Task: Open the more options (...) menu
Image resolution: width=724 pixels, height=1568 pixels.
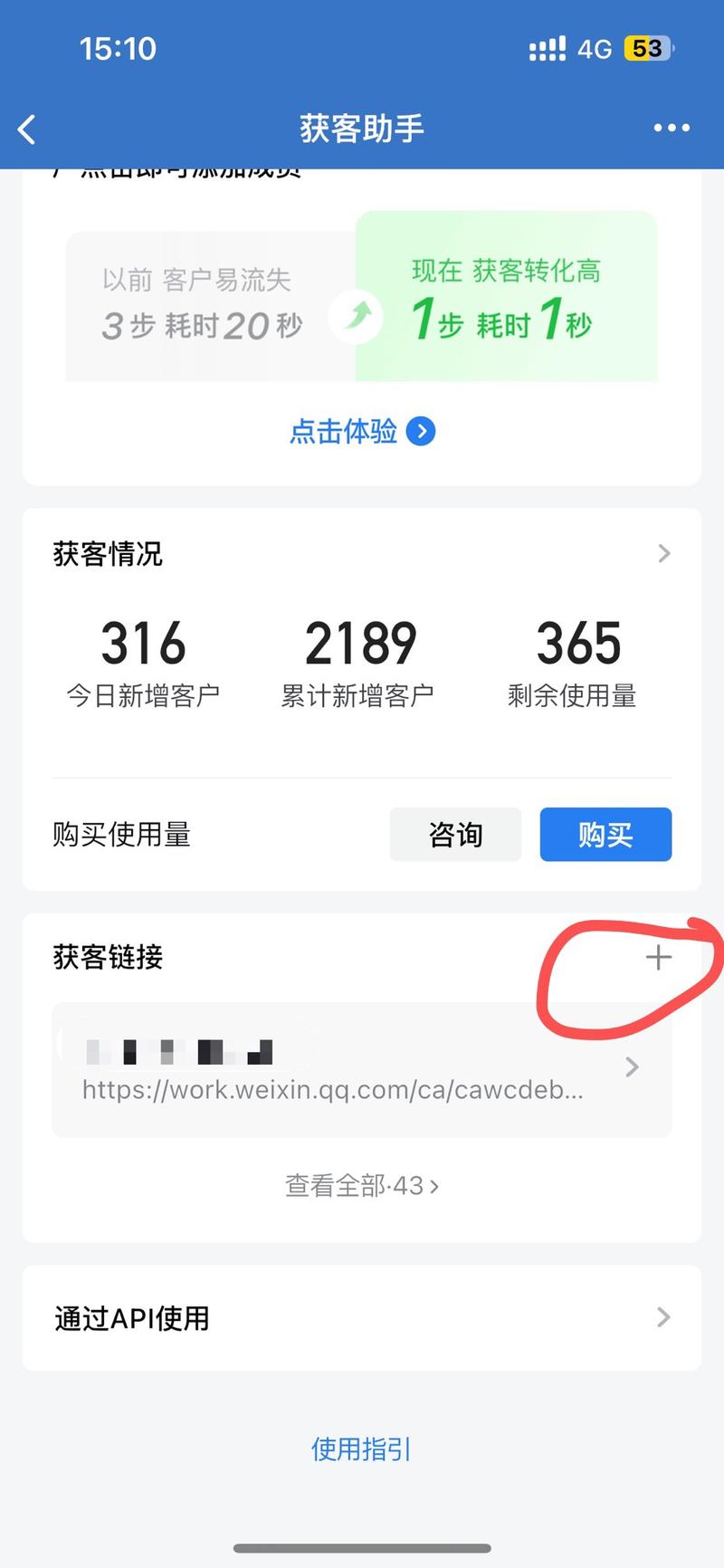Action: click(x=671, y=129)
